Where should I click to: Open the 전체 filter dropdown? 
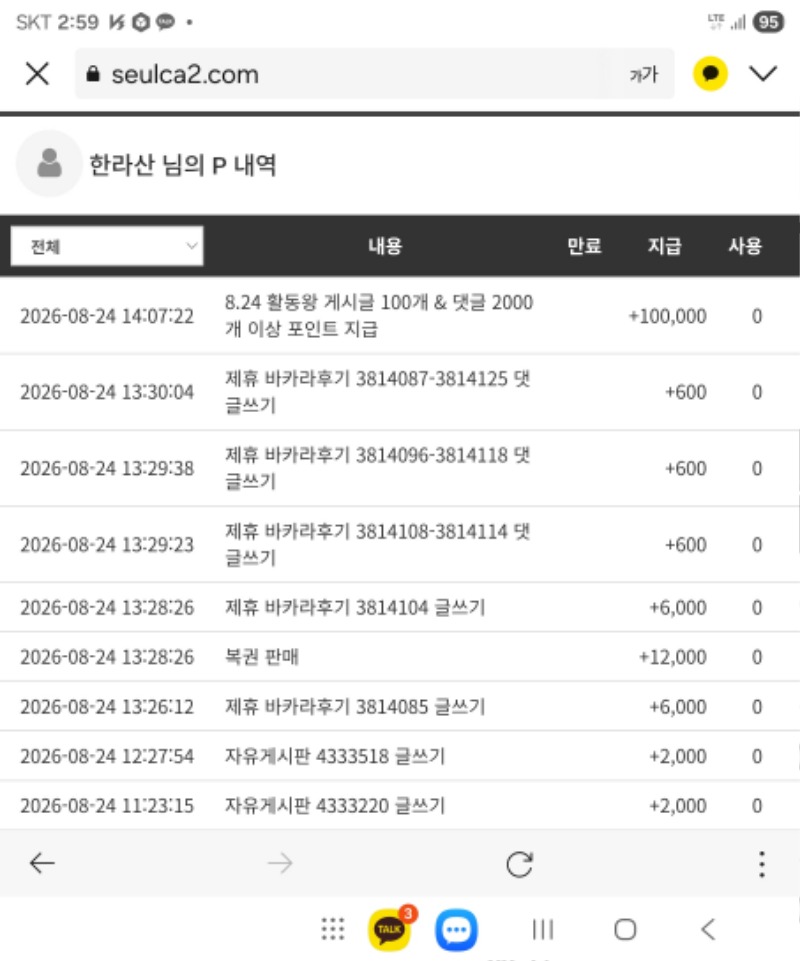pos(107,246)
